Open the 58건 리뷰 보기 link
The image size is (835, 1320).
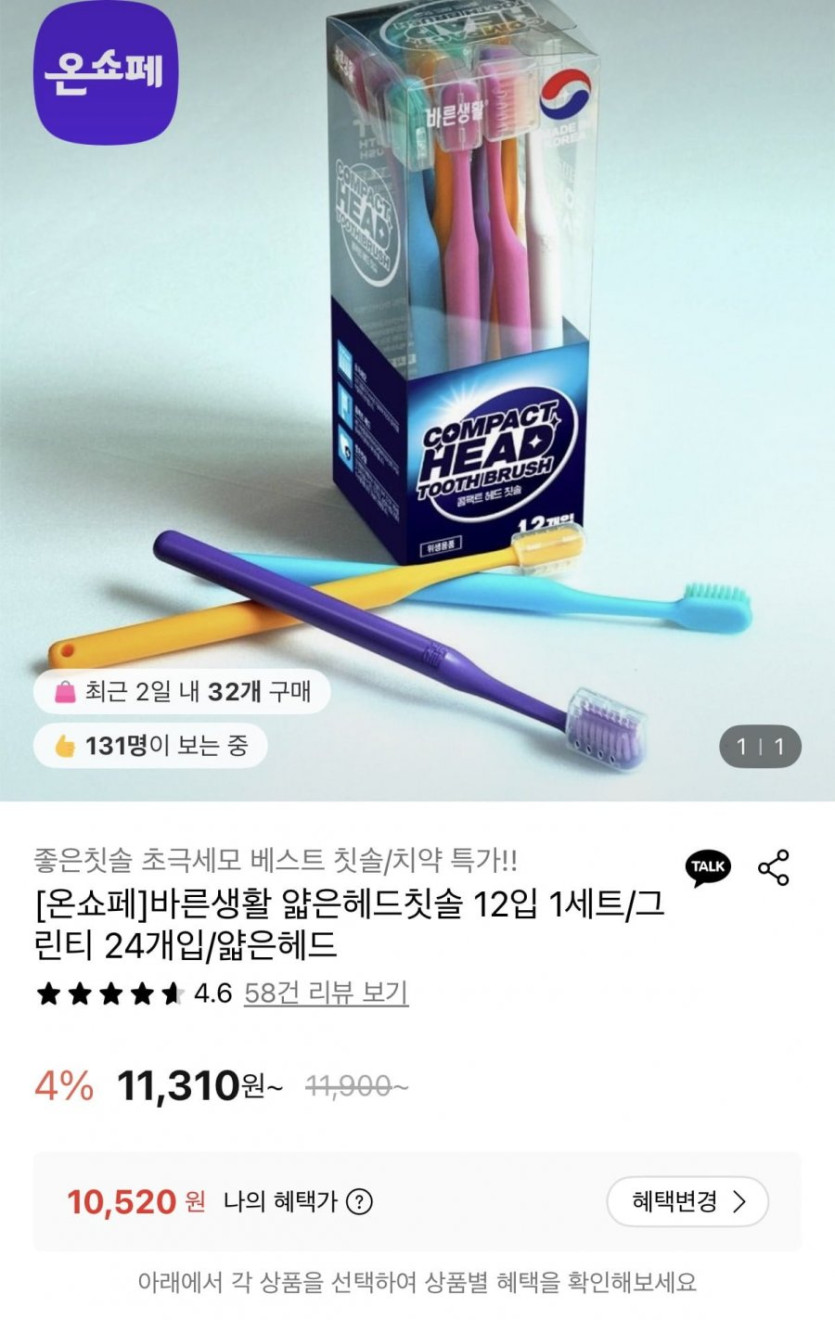click(326, 993)
